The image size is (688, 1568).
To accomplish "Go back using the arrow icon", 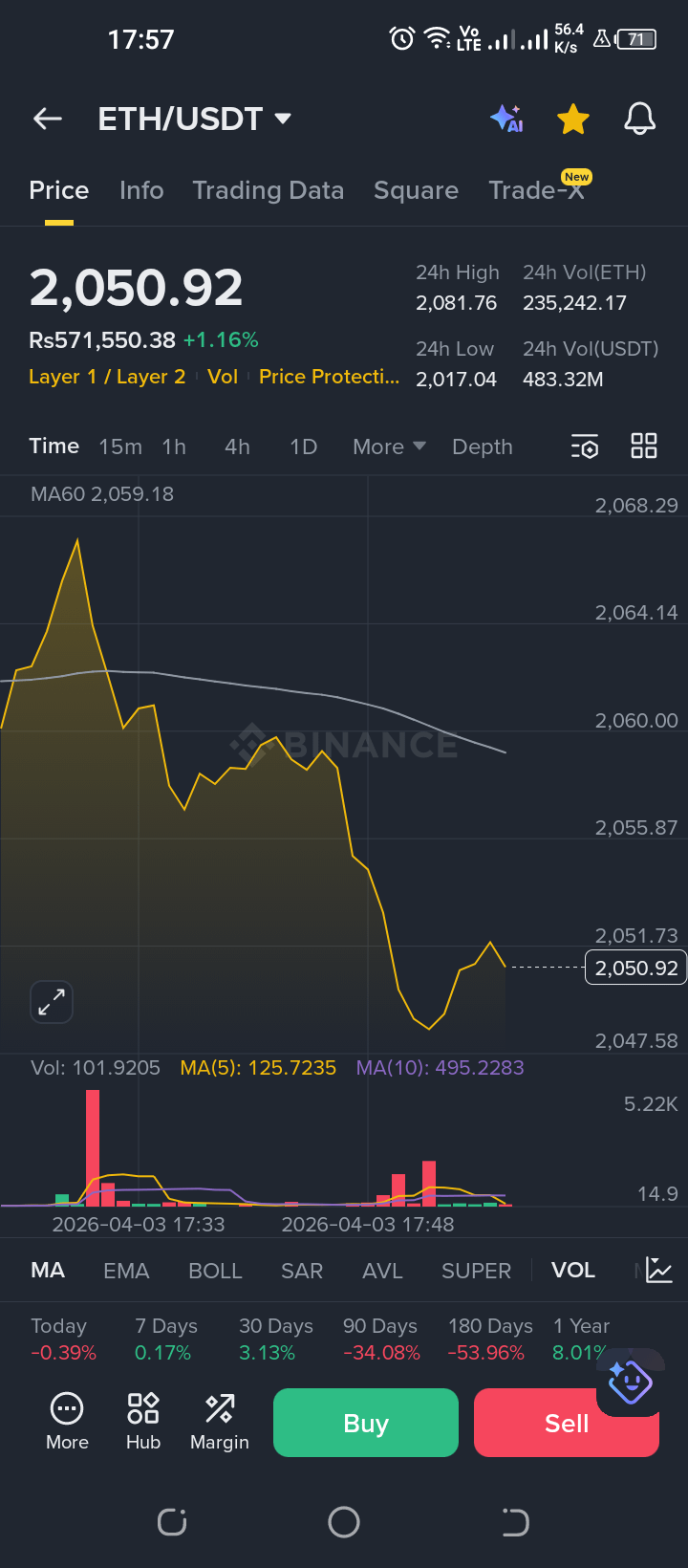I will click(48, 119).
